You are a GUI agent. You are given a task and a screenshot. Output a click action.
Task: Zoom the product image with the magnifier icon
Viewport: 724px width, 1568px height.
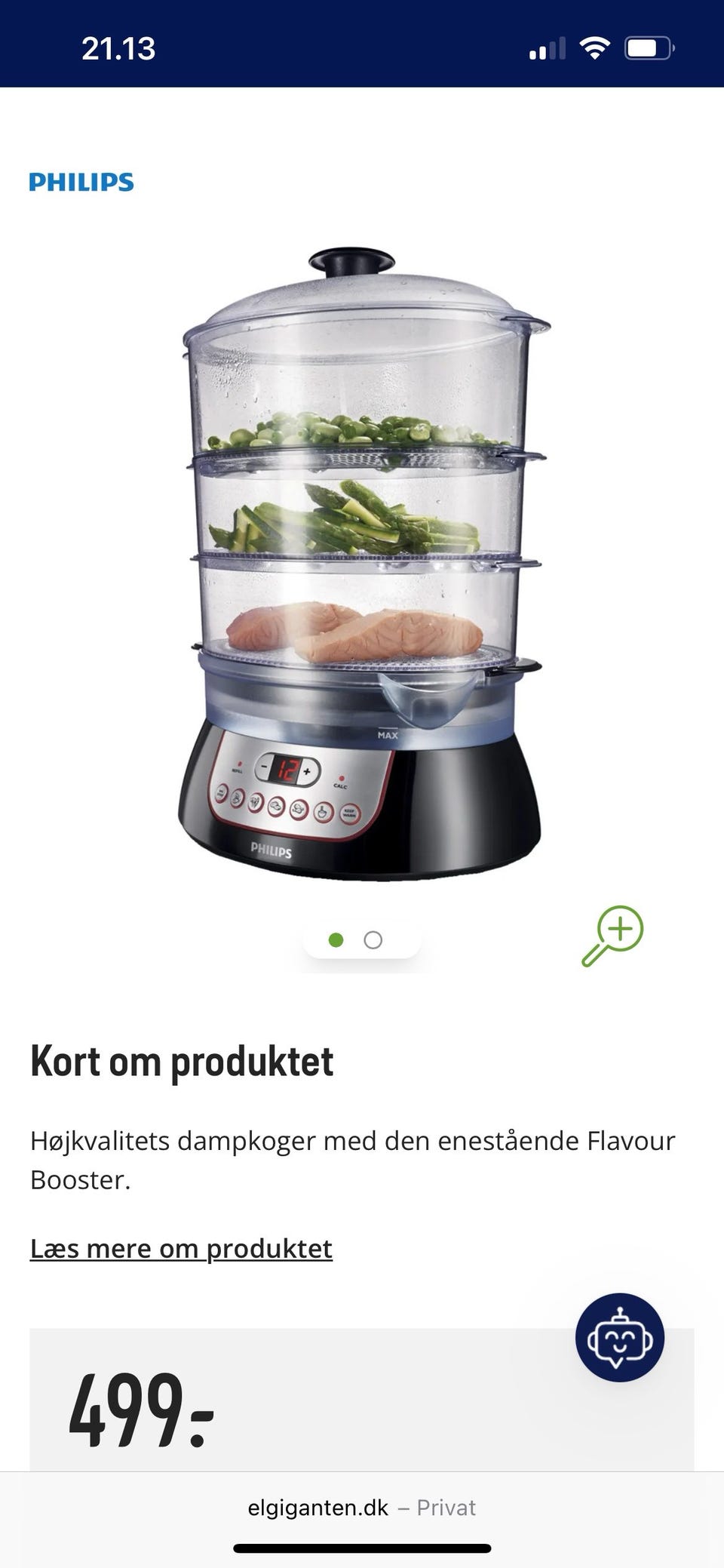[x=612, y=936]
